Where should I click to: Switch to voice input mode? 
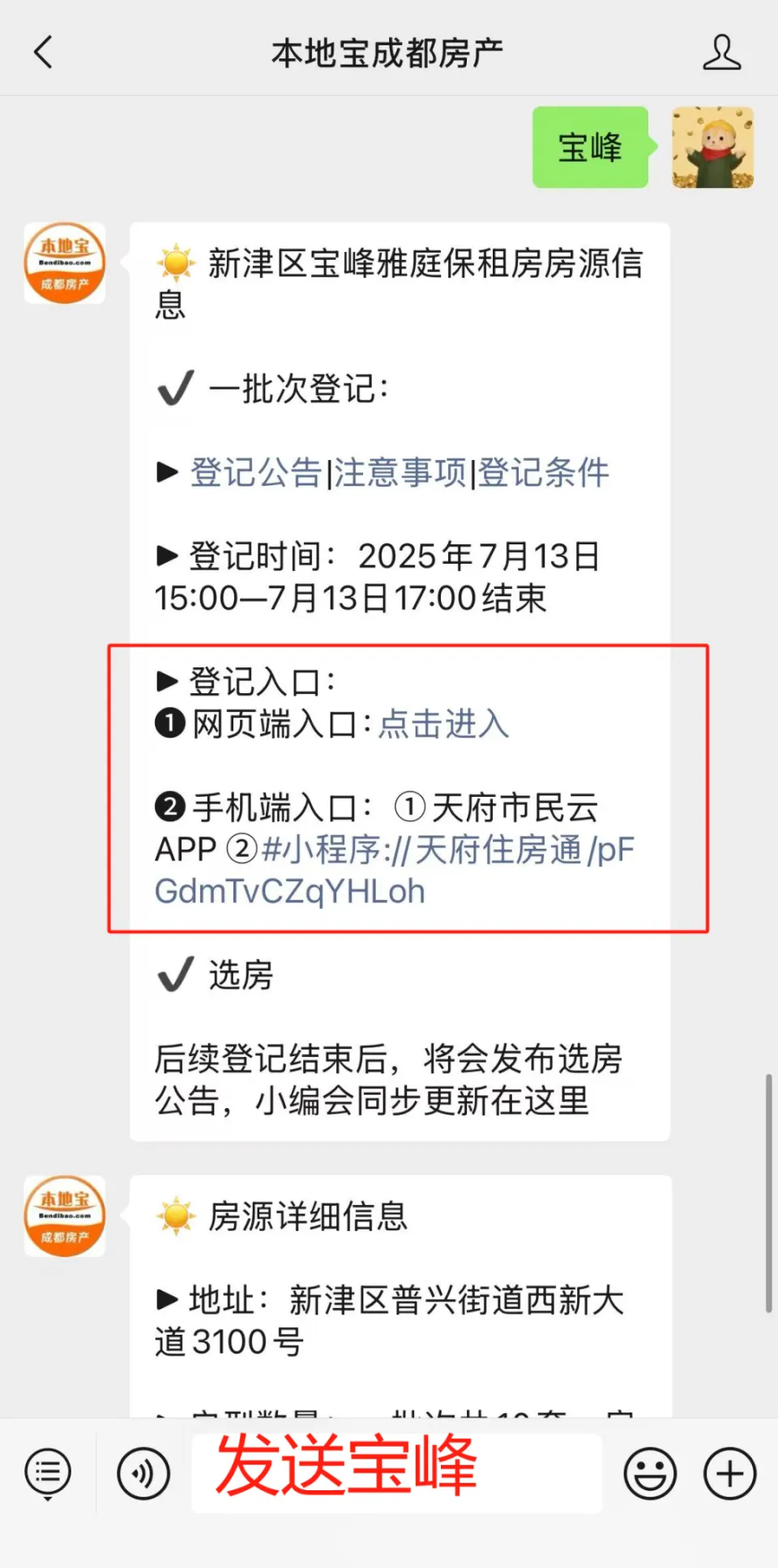pos(143,1472)
